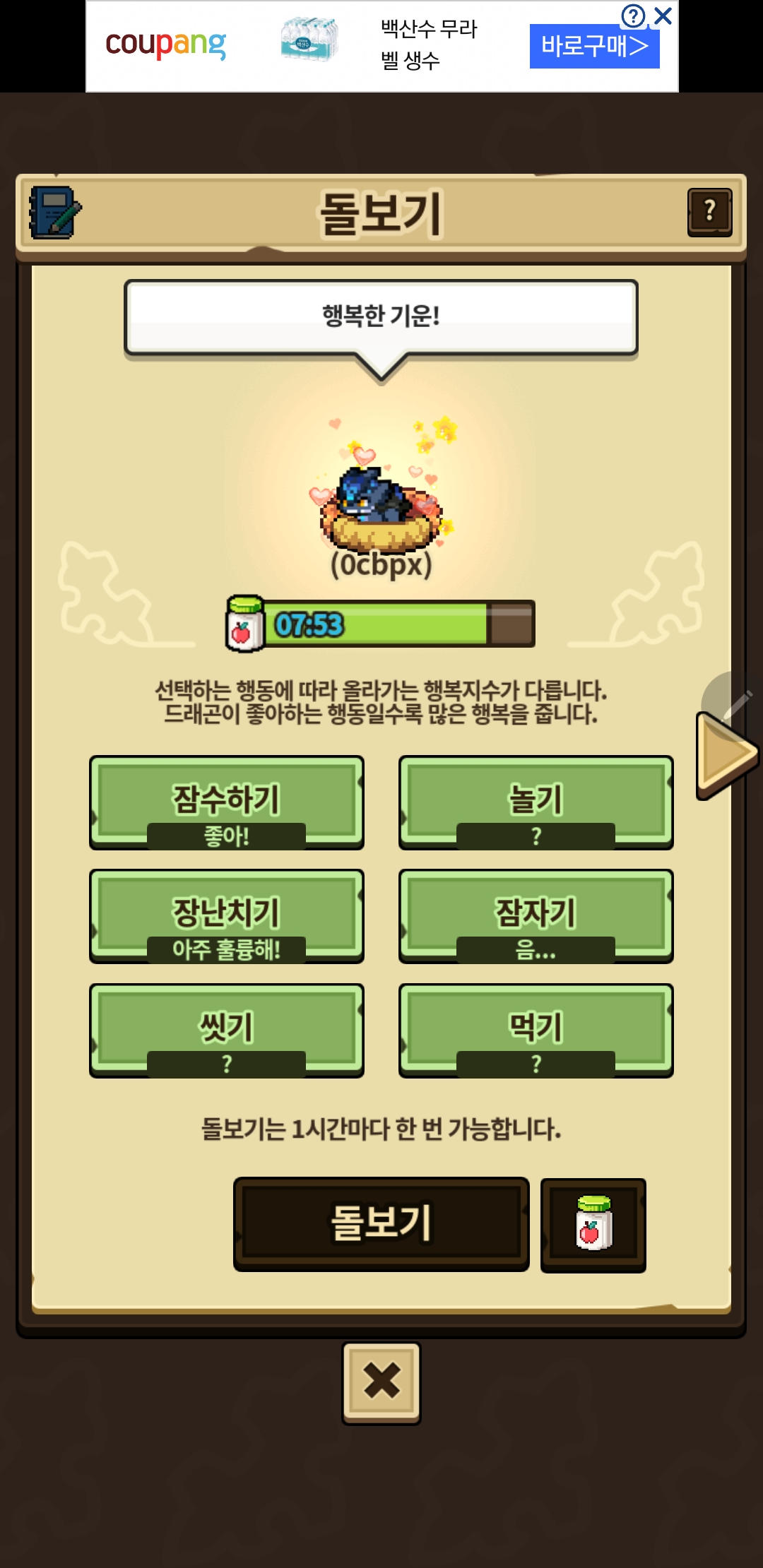Open the notebook icon in the header

(55, 213)
